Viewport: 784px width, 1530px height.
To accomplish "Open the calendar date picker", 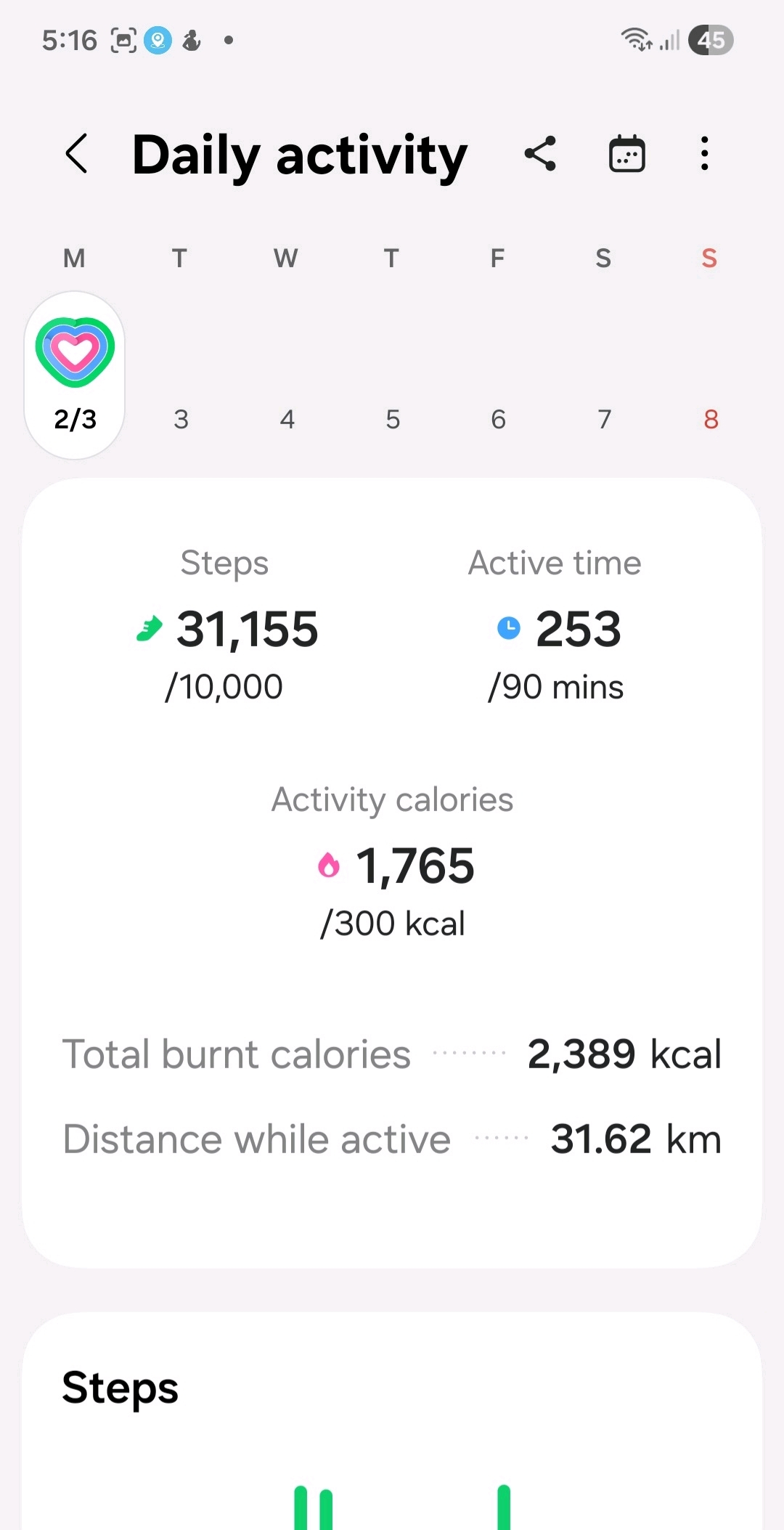I will point(626,154).
